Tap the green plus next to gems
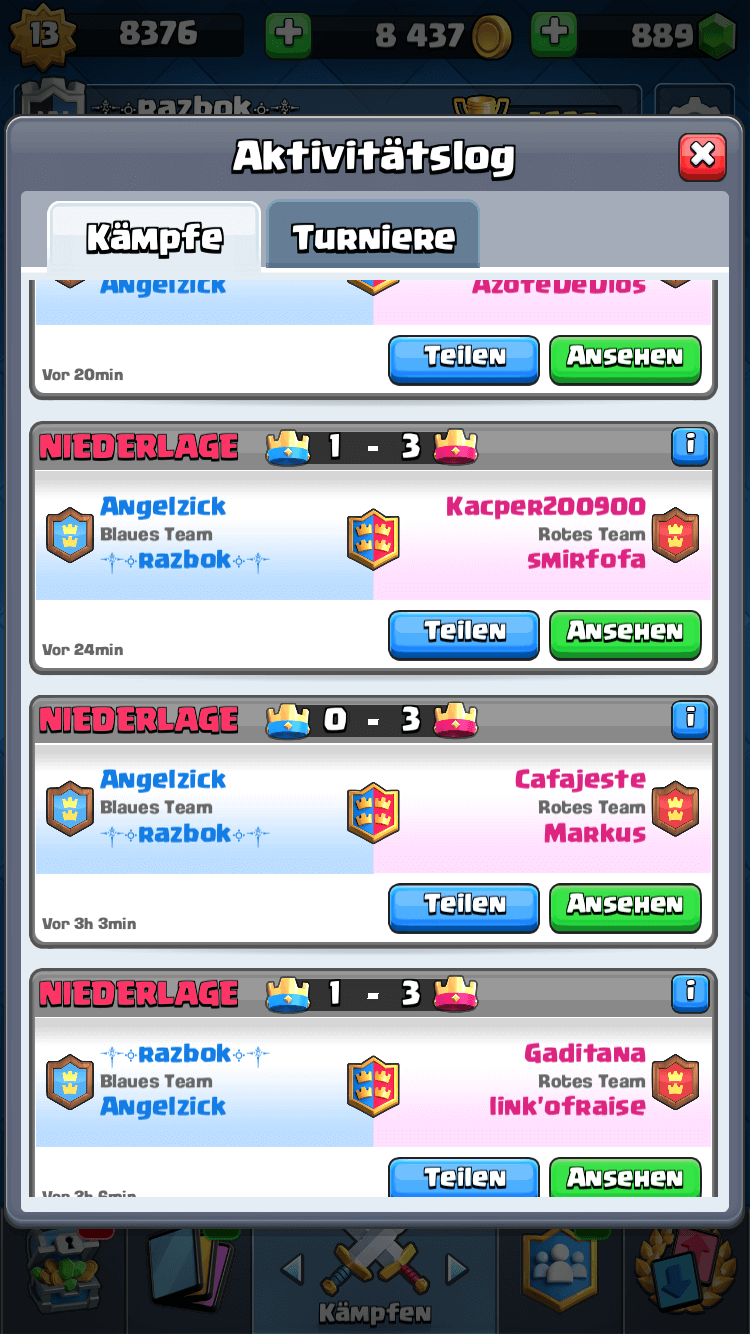750x1334 pixels. click(x=555, y=35)
